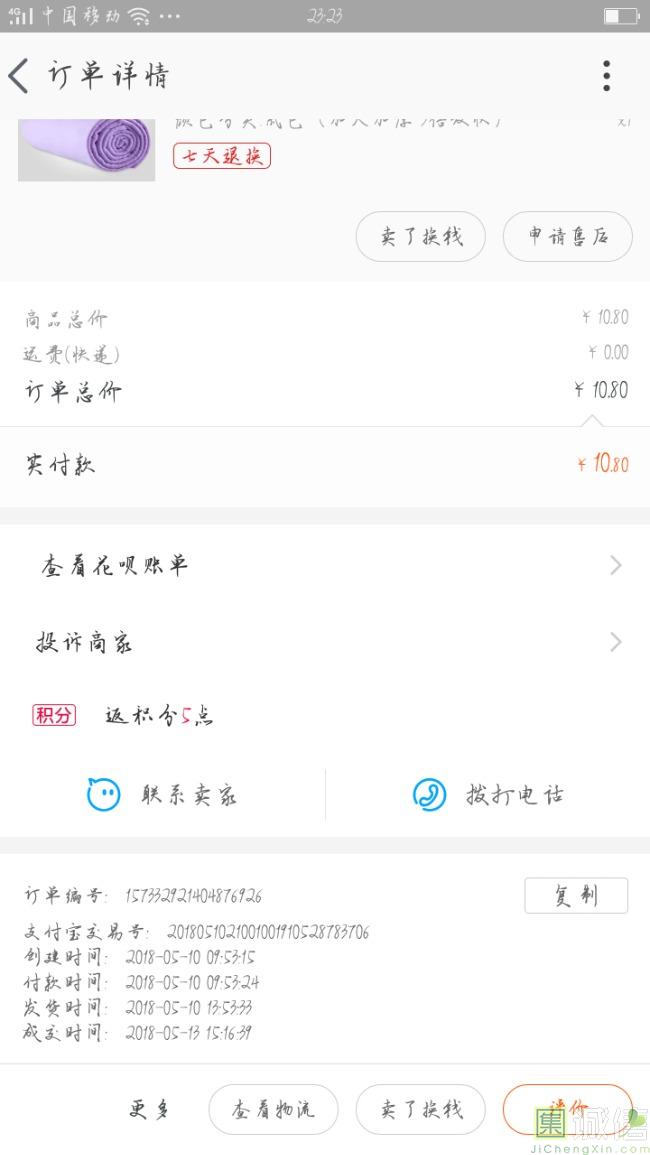The height and width of the screenshot is (1155, 650).
Task: Tap 卖了换钱 beside 申请售后
Action: 421,237
